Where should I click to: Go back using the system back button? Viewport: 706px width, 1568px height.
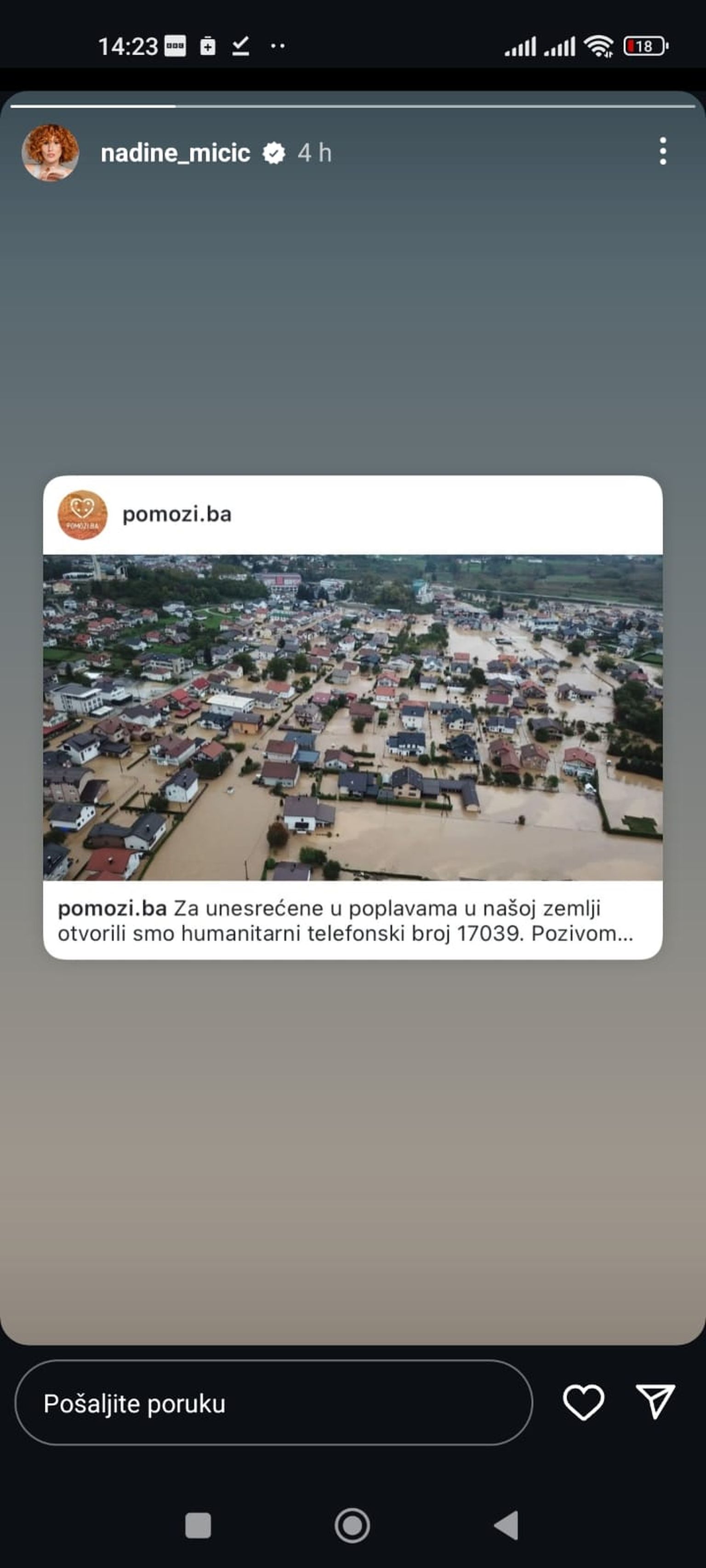(x=507, y=1525)
